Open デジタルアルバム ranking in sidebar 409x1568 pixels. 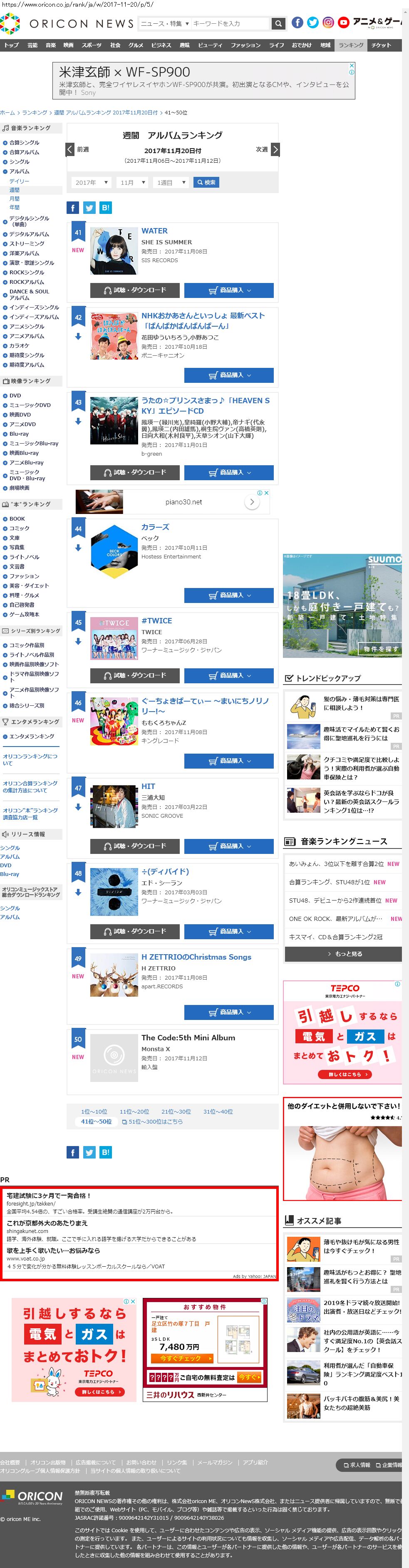[x=29, y=234]
